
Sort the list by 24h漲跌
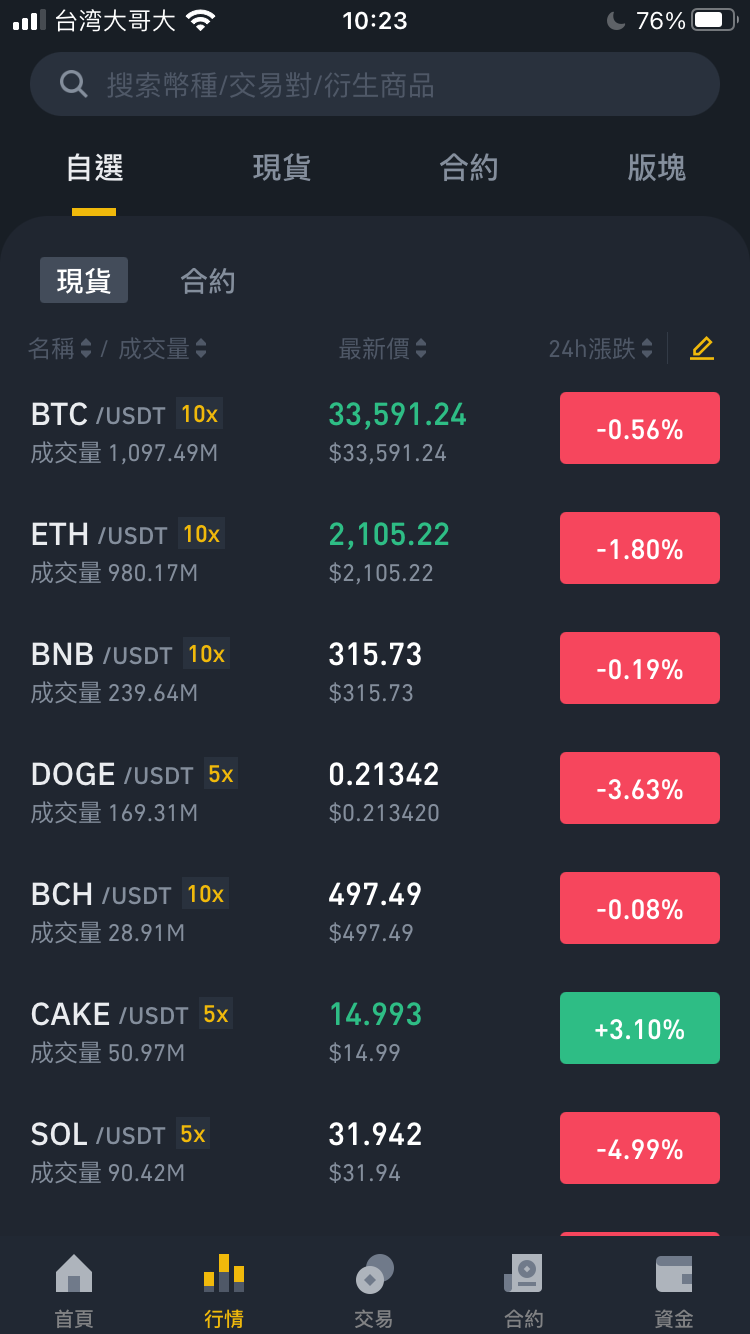coord(600,348)
